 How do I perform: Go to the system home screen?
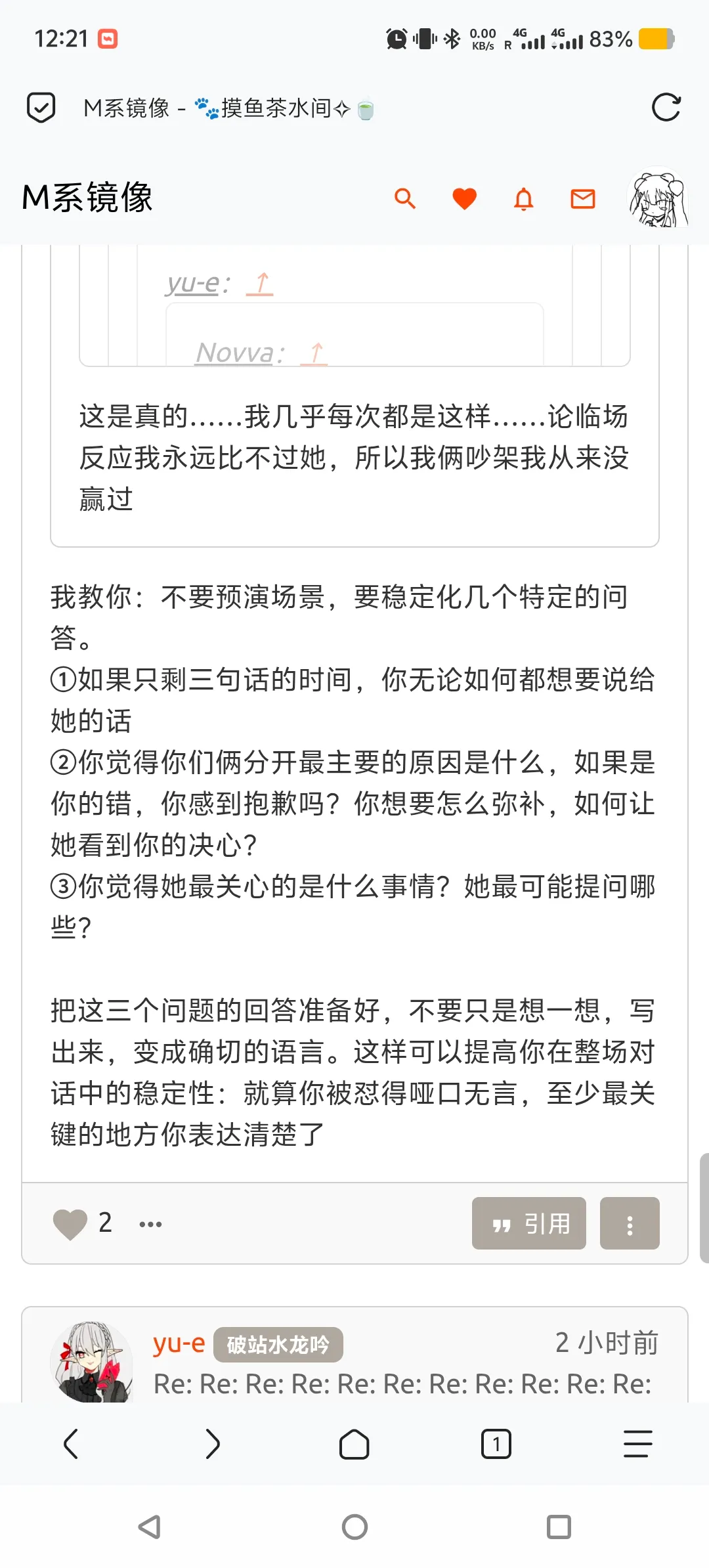tap(354, 1527)
